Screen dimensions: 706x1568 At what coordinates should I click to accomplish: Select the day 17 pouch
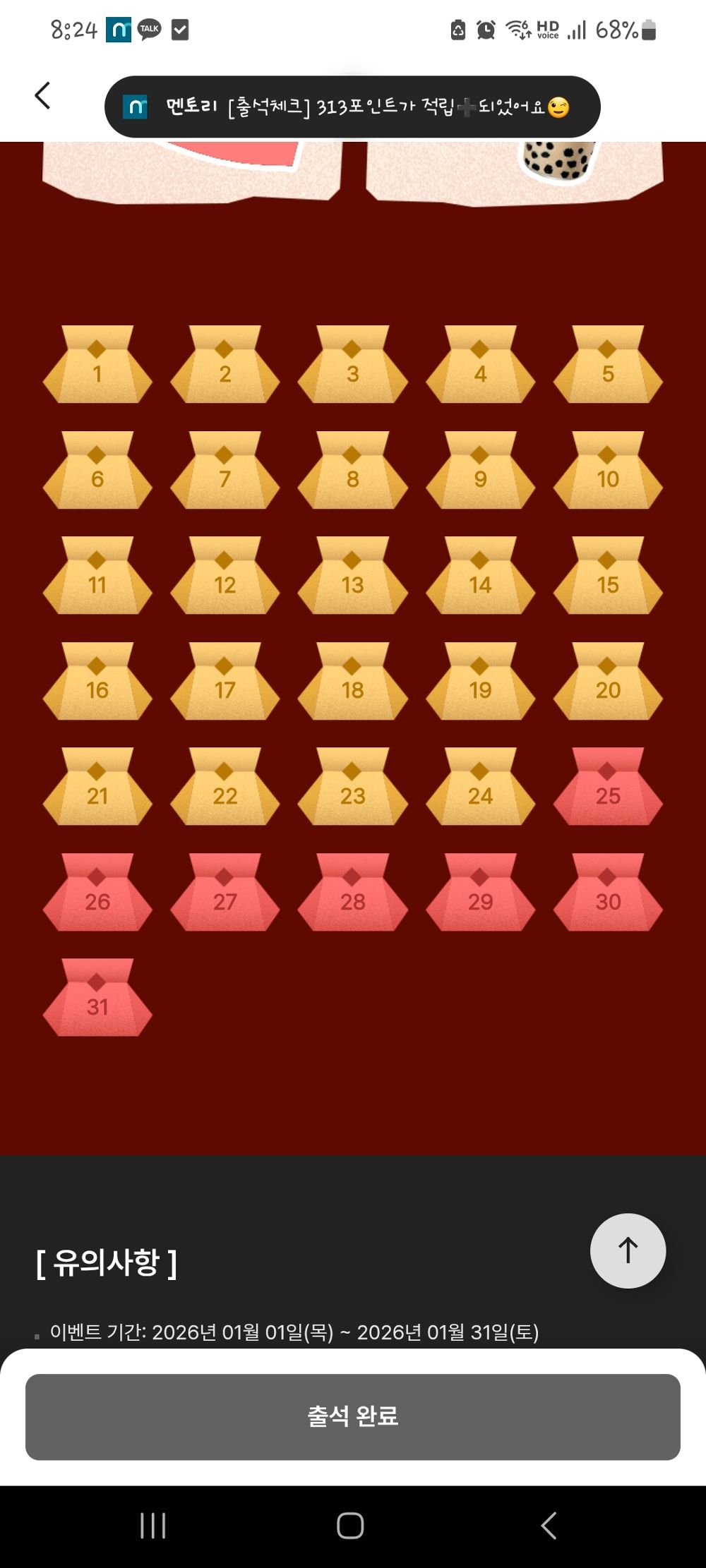pyautogui.click(x=225, y=682)
